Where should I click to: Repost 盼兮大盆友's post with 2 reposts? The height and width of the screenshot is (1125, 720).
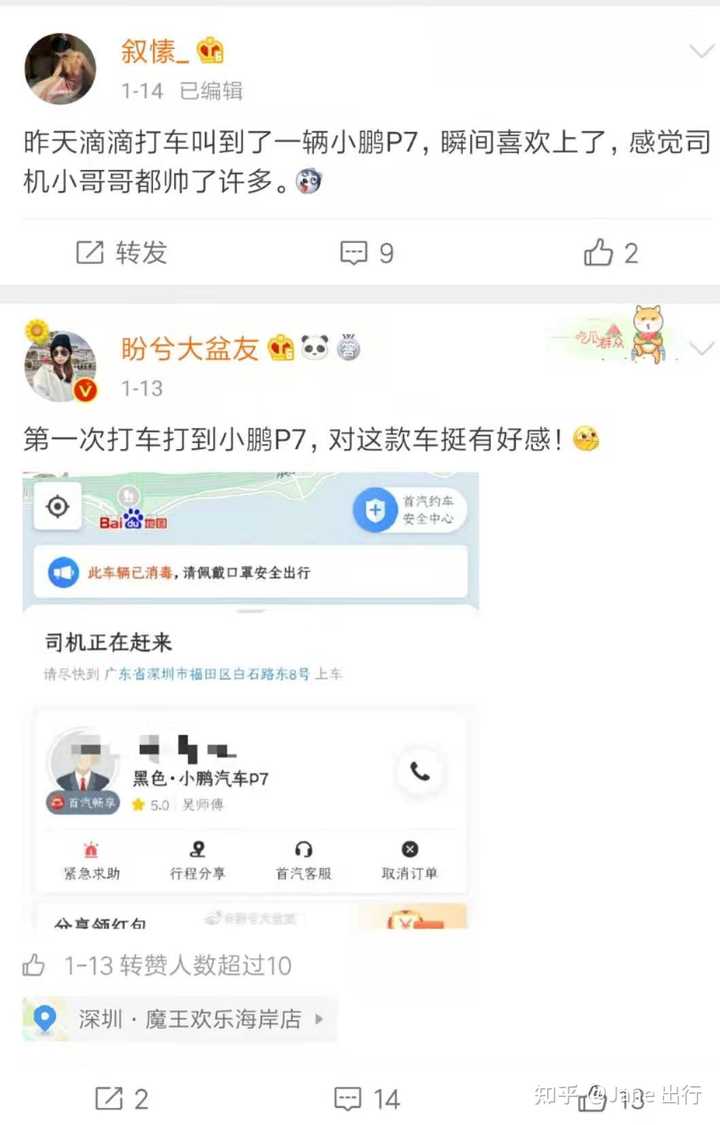122,1099
